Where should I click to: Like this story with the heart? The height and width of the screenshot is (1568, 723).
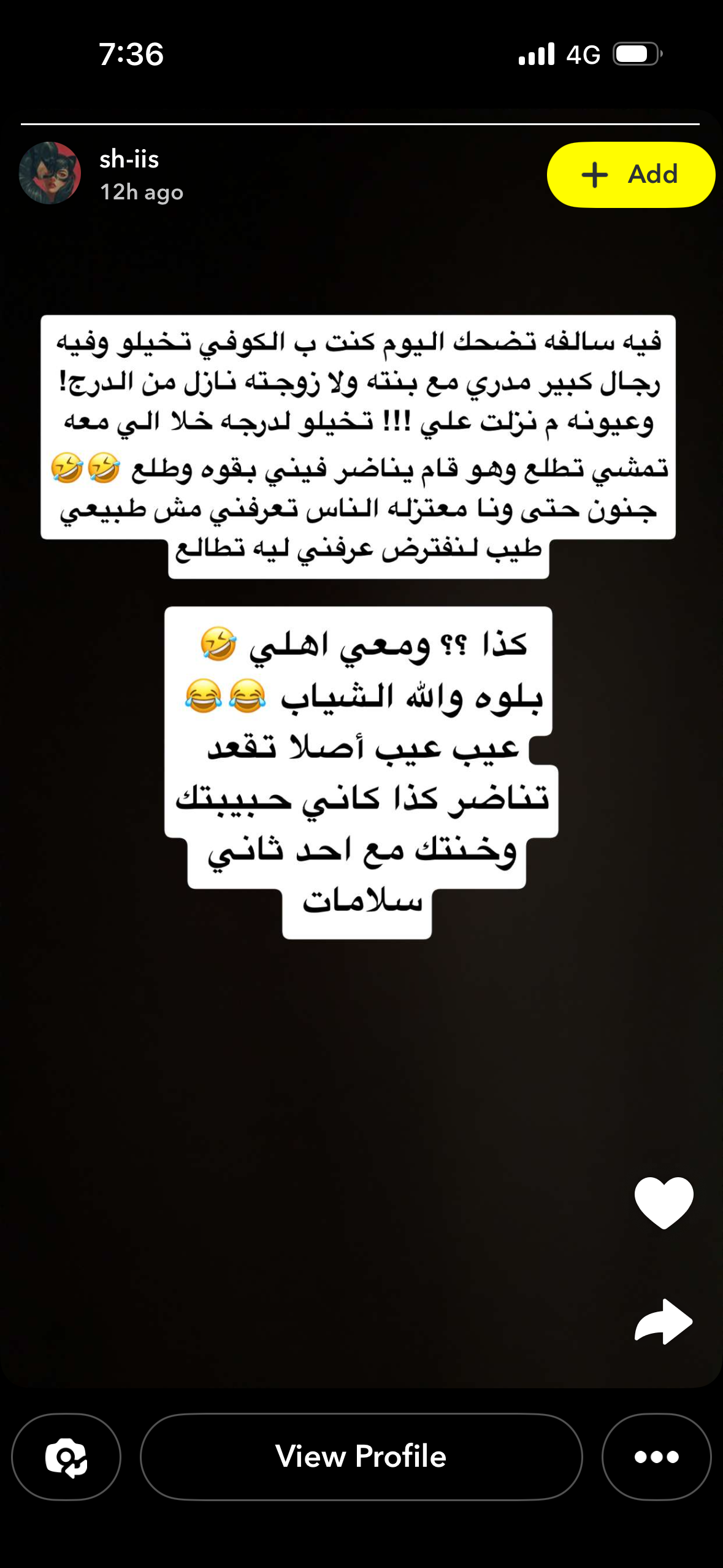coord(664,1202)
